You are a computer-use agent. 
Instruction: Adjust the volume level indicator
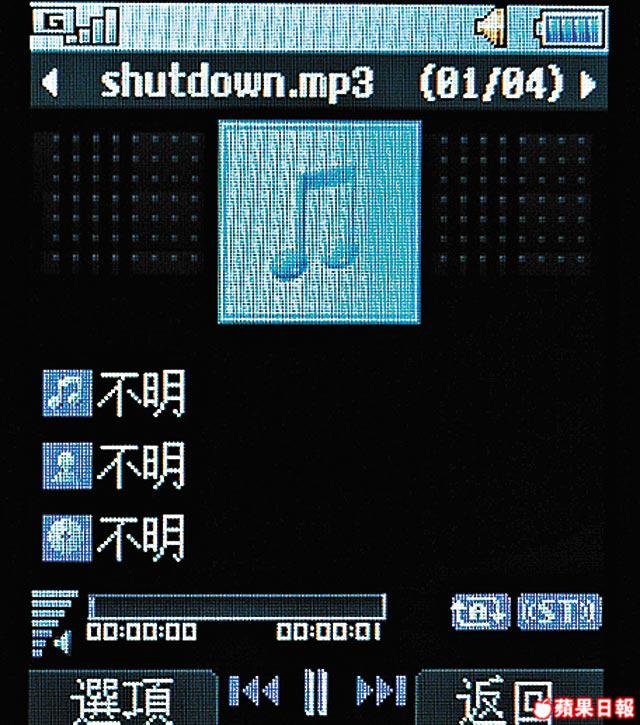point(50,621)
